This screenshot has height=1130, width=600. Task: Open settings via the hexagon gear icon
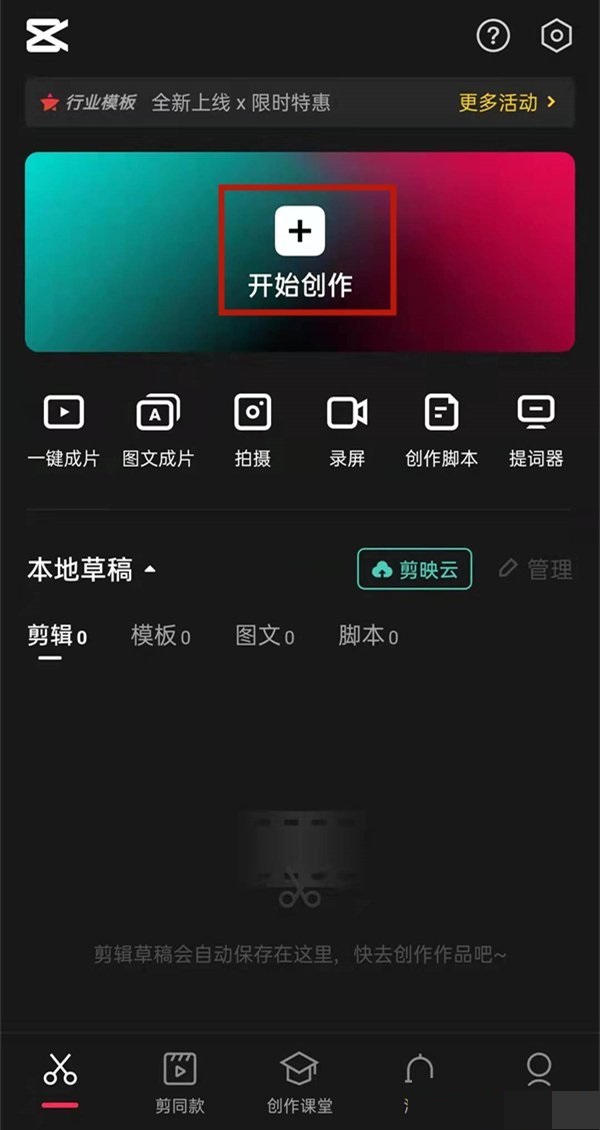coord(556,37)
